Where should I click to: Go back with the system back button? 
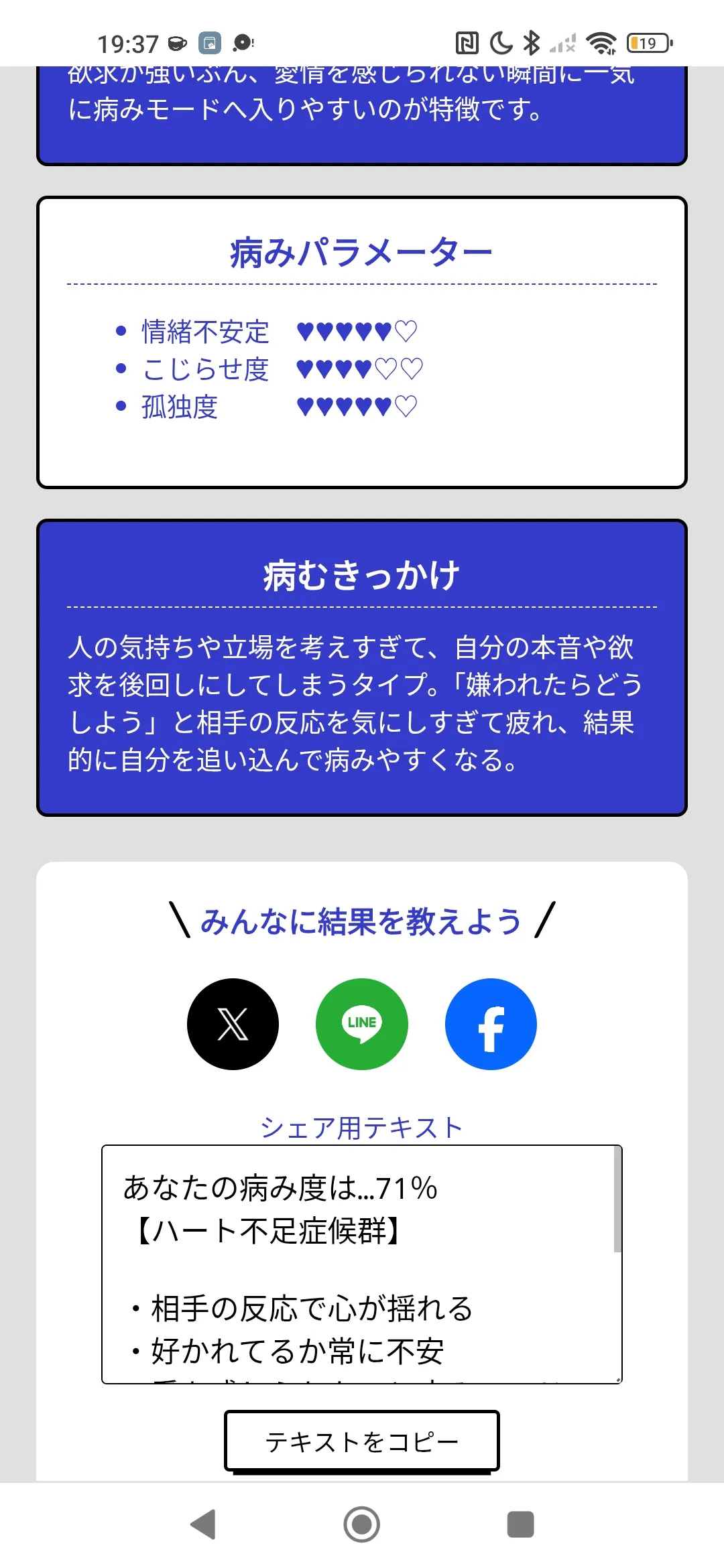(x=203, y=1524)
